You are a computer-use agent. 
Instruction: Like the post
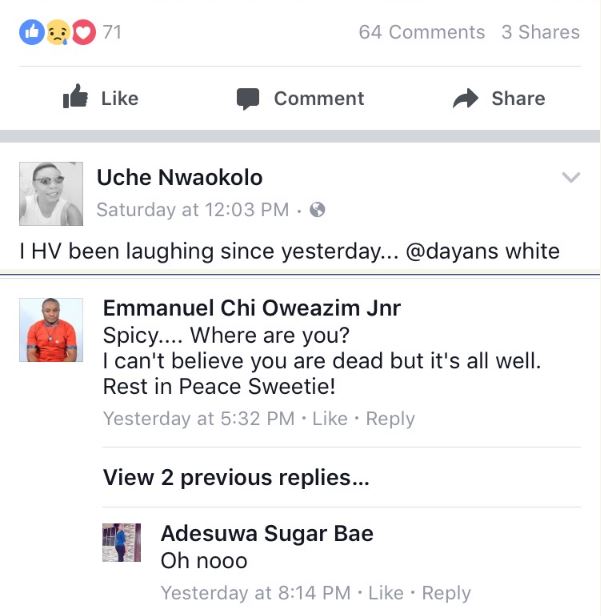pyautogui.click(x=100, y=98)
